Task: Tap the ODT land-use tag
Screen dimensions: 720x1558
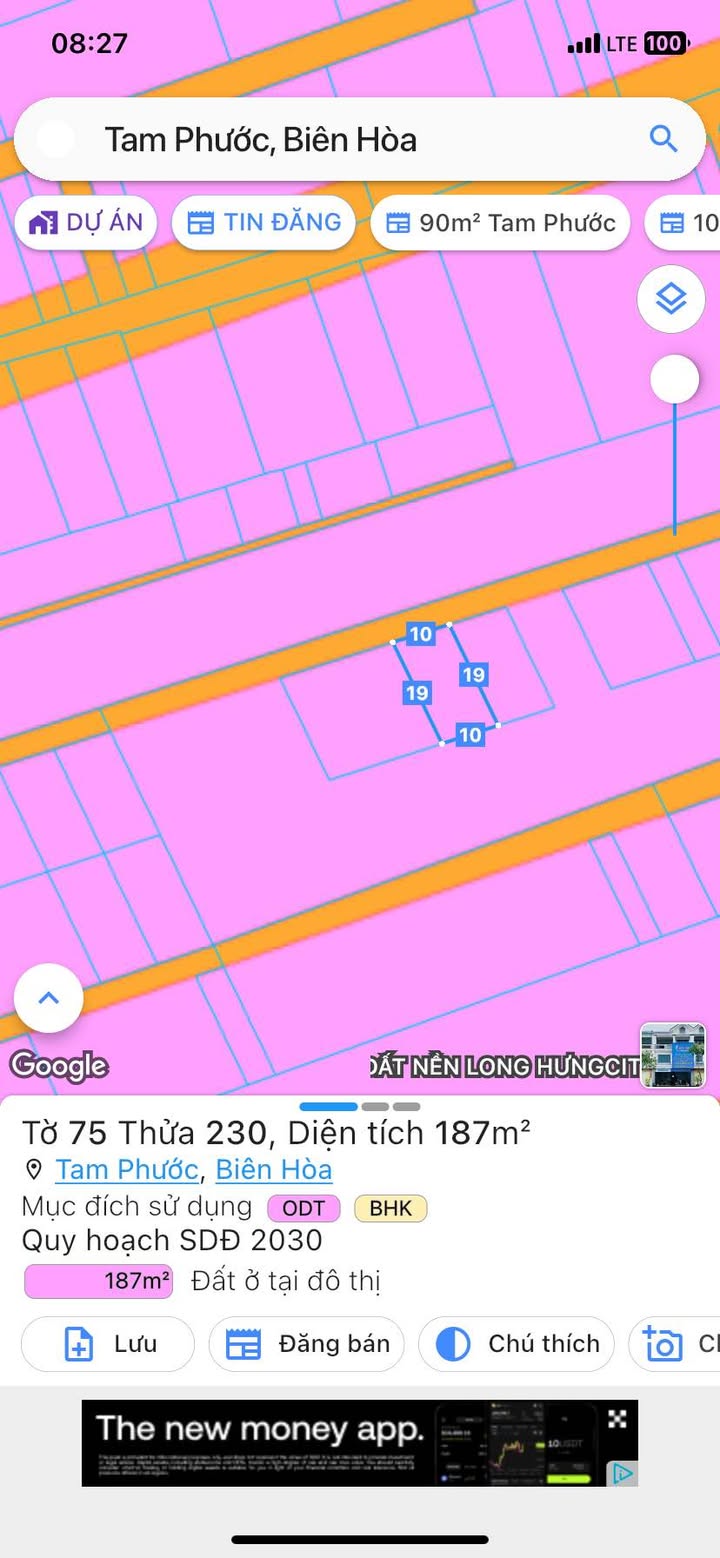Action: 303,1208
